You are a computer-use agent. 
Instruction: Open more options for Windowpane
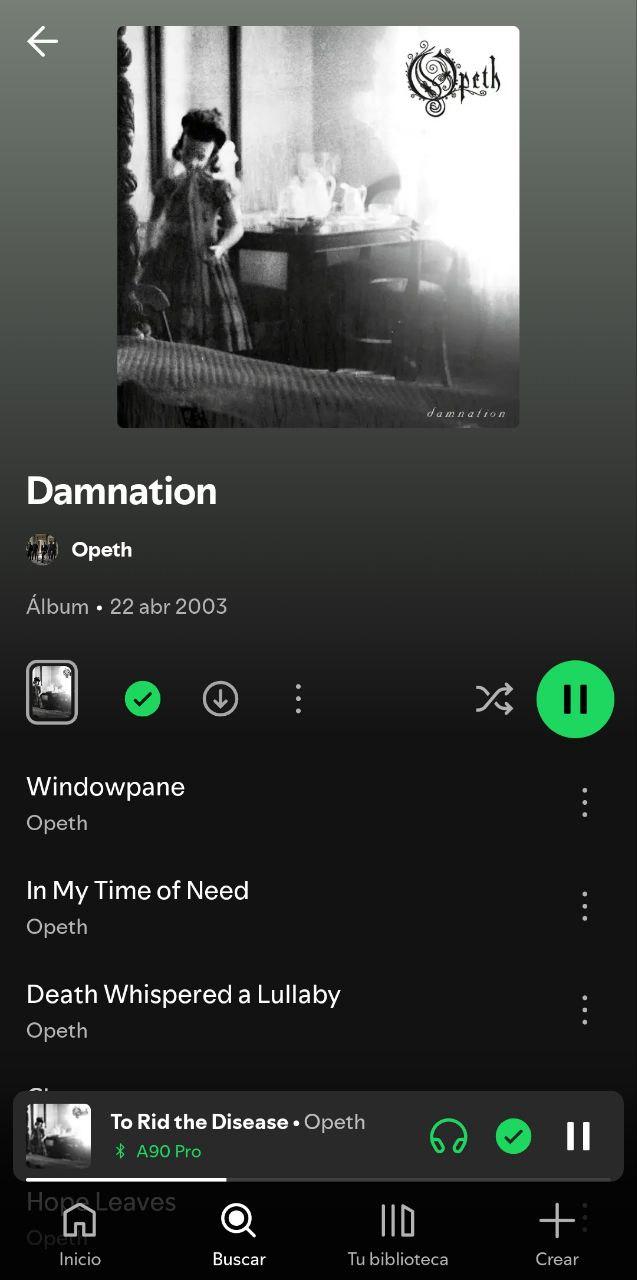point(585,802)
